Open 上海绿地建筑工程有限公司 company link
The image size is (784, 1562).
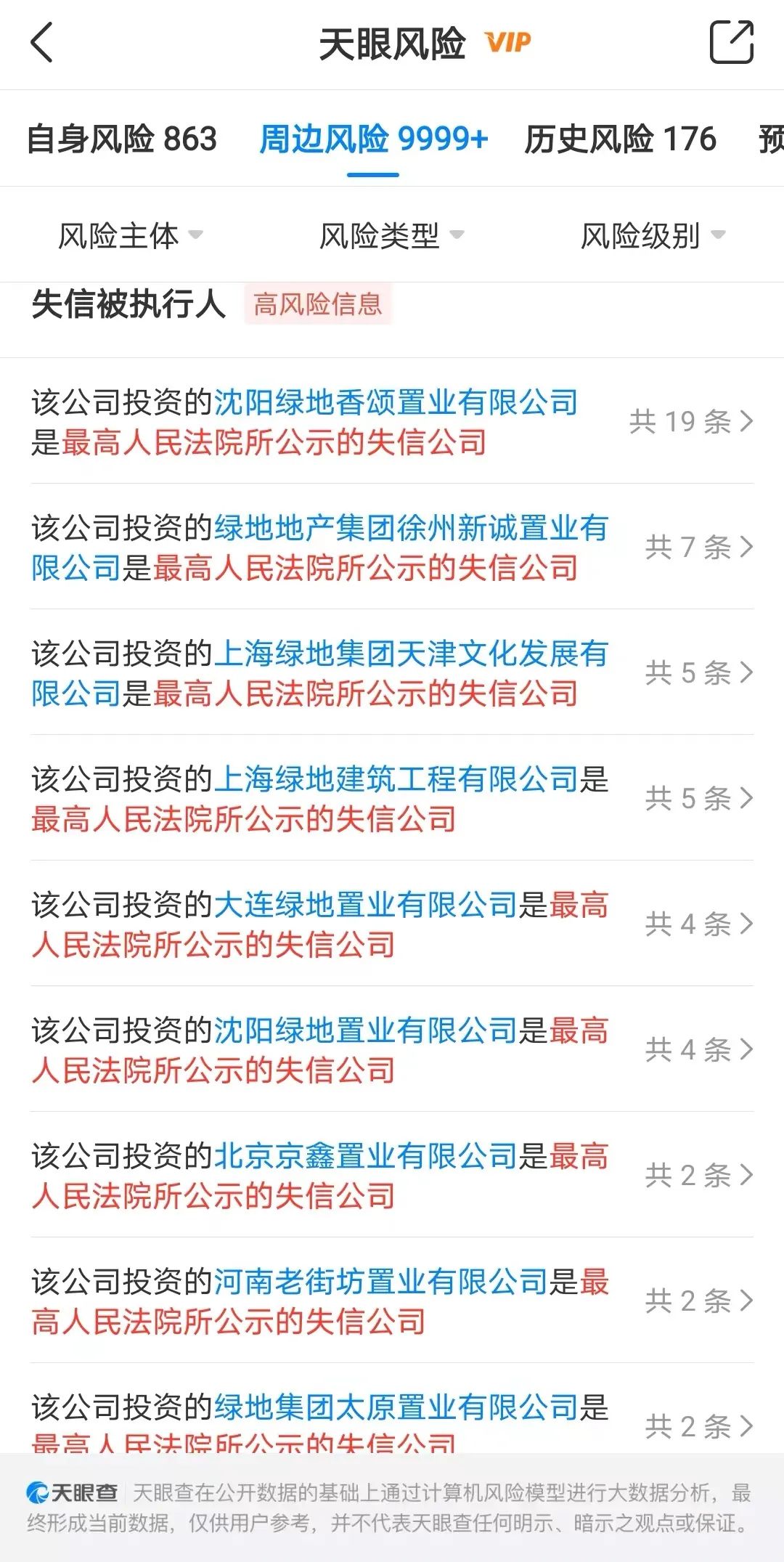click(396, 779)
